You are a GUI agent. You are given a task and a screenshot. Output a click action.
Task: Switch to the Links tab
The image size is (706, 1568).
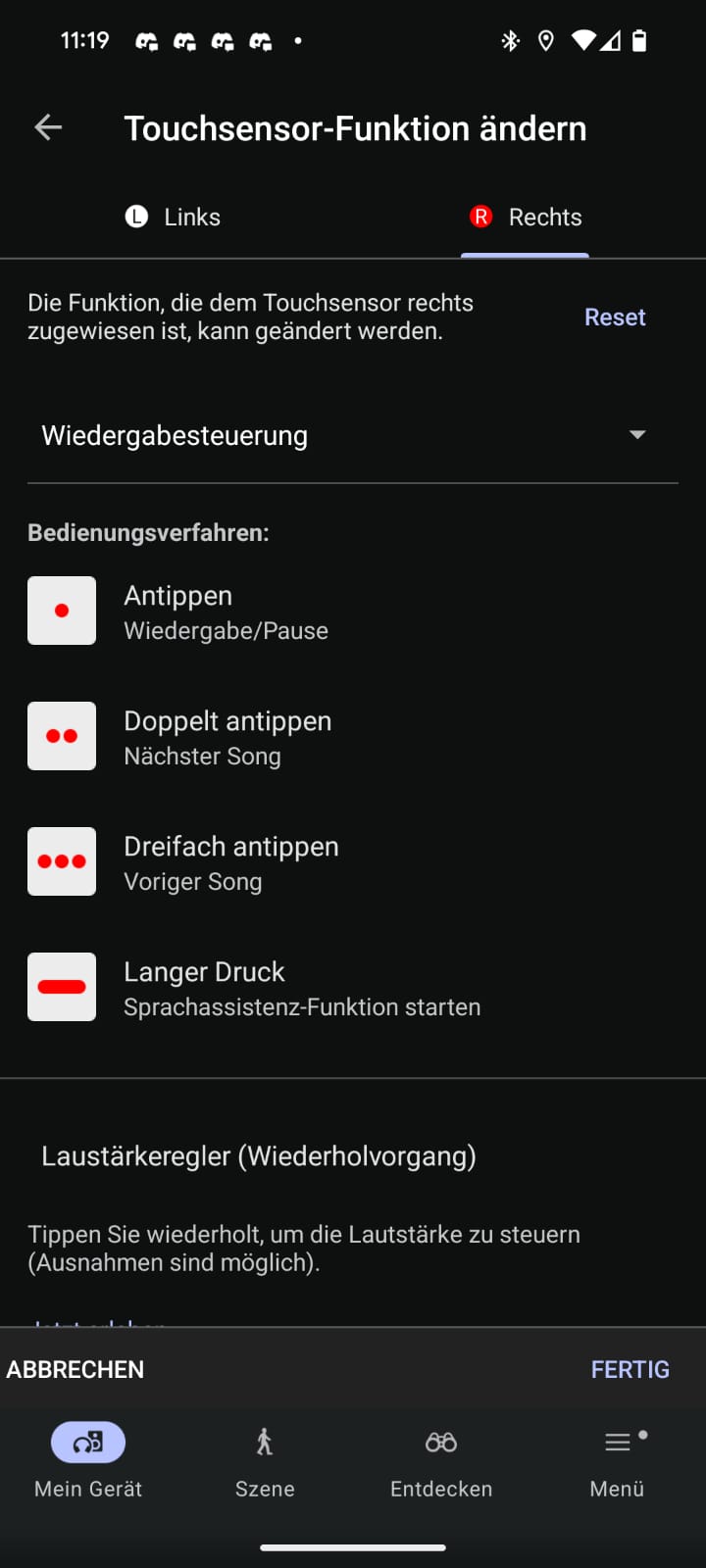[174, 217]
